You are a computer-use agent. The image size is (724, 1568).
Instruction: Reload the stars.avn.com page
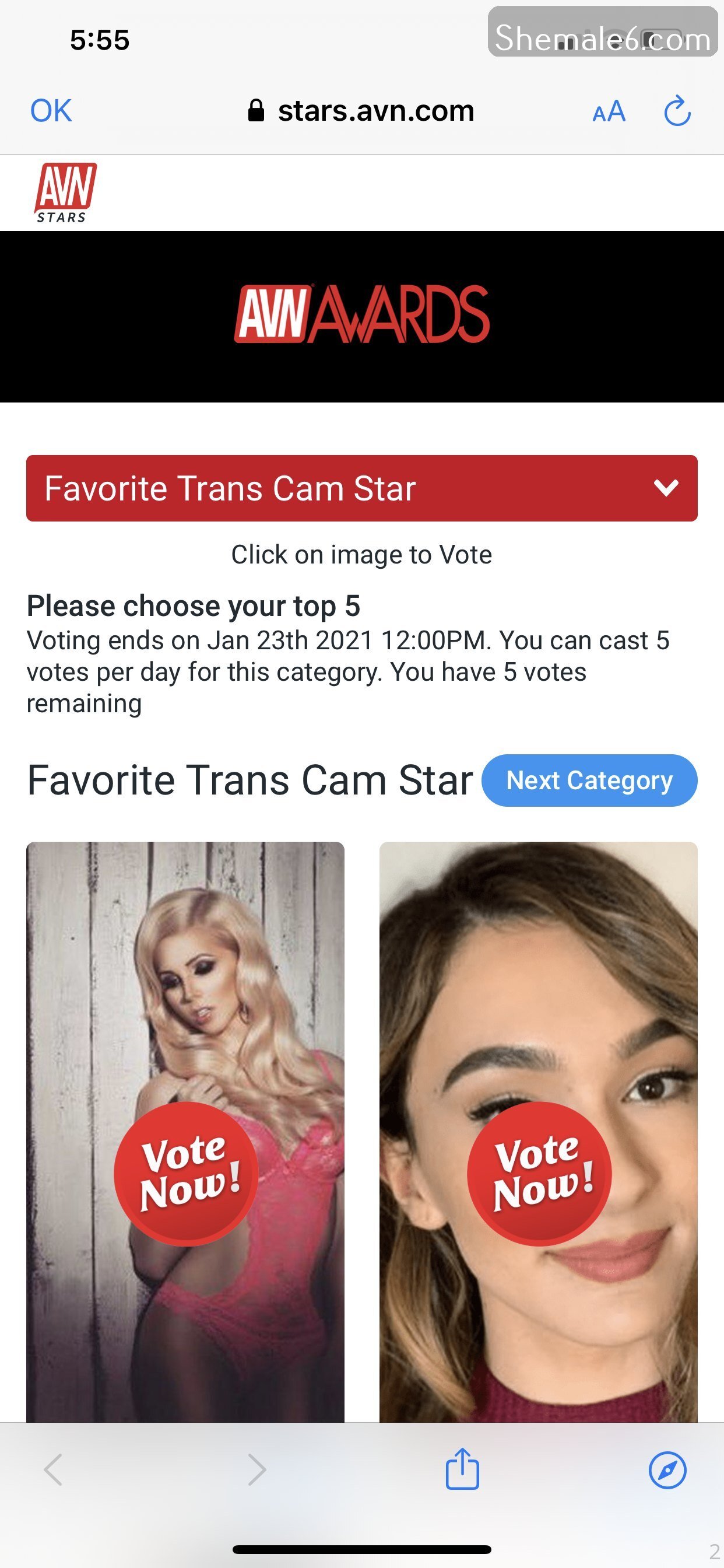coord(677,111)
